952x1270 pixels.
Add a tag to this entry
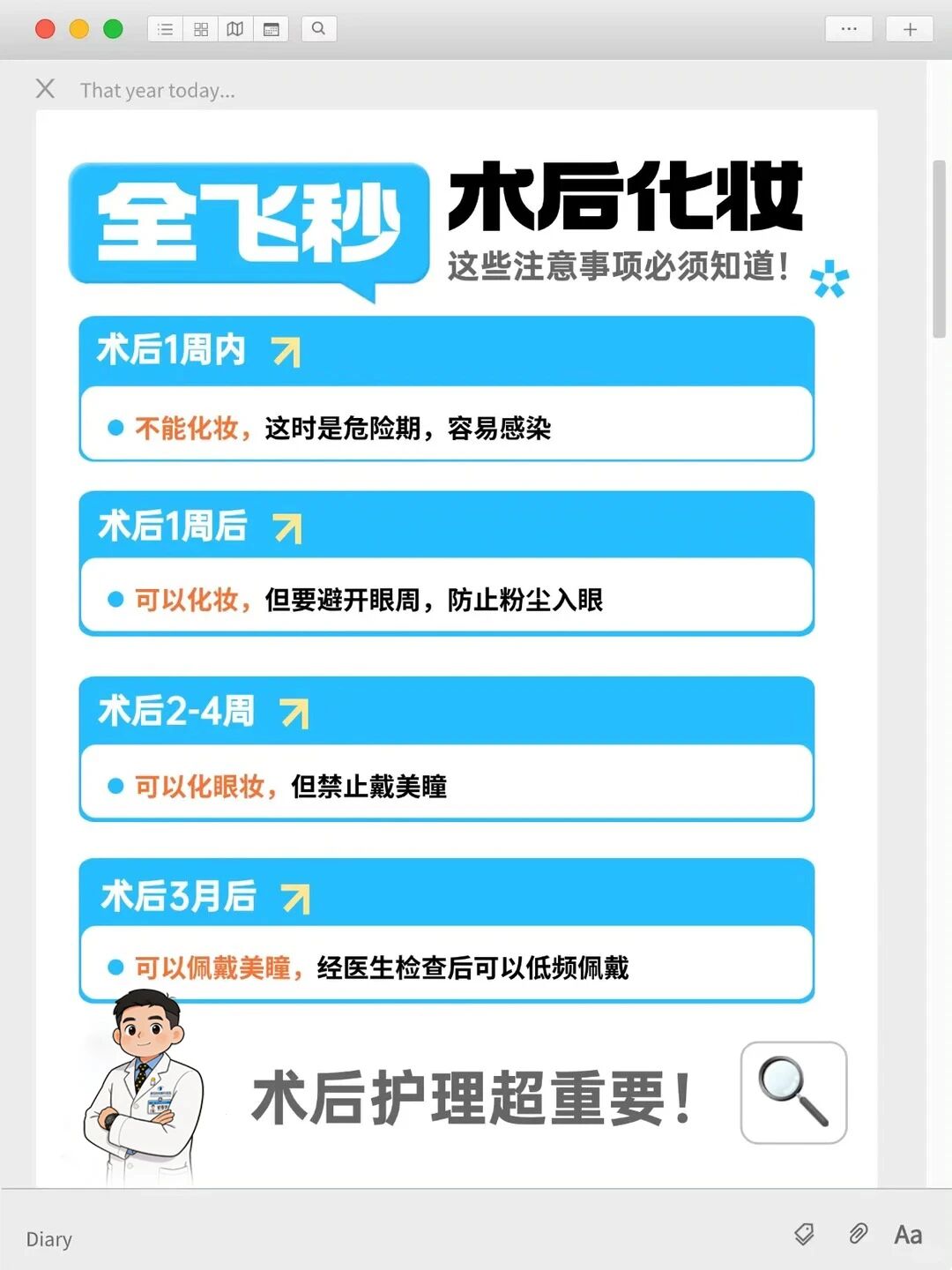[804, 1234]
